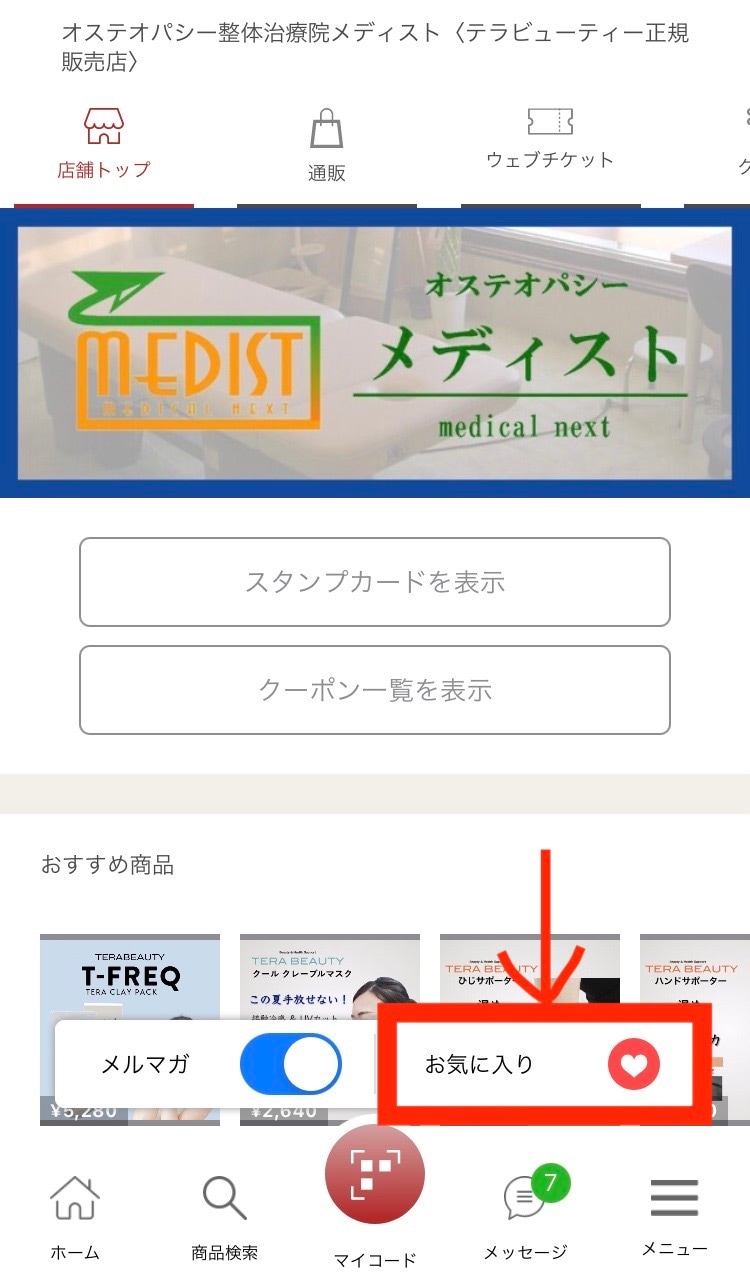Open the T-FREQ Tera Clay Pack product
The image size is (750, 1279).
coord(130,980)
